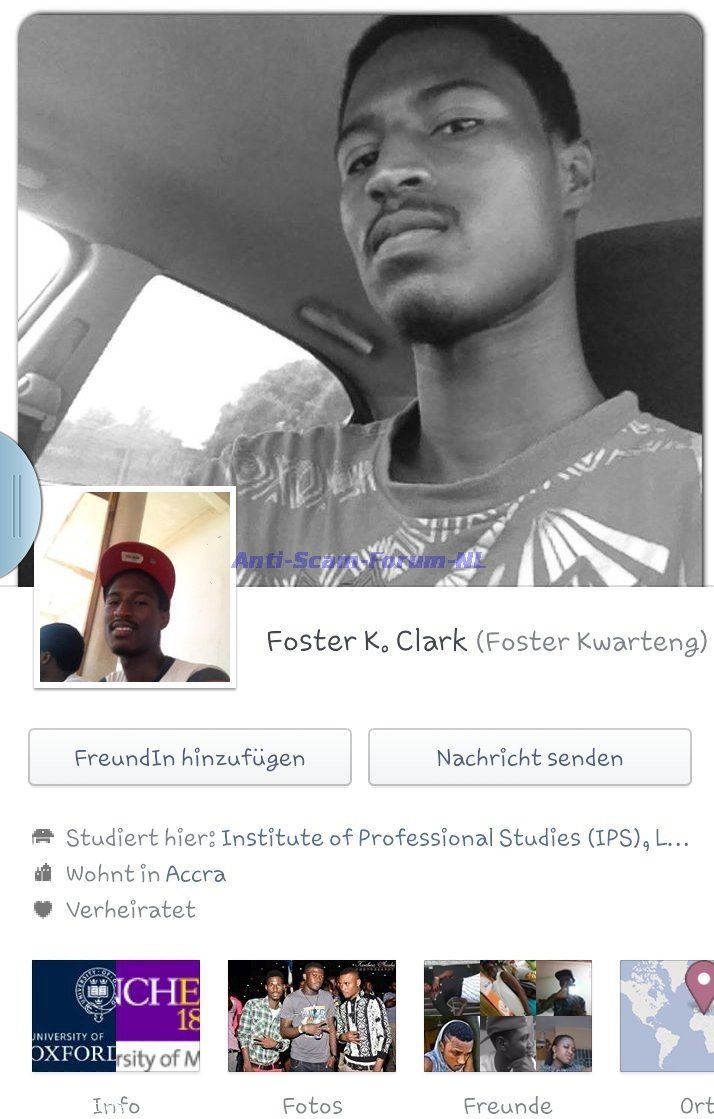The height and width of the screenshot is (1119, 714).
Task: View the profile picture with red cap
Action: 135,587
